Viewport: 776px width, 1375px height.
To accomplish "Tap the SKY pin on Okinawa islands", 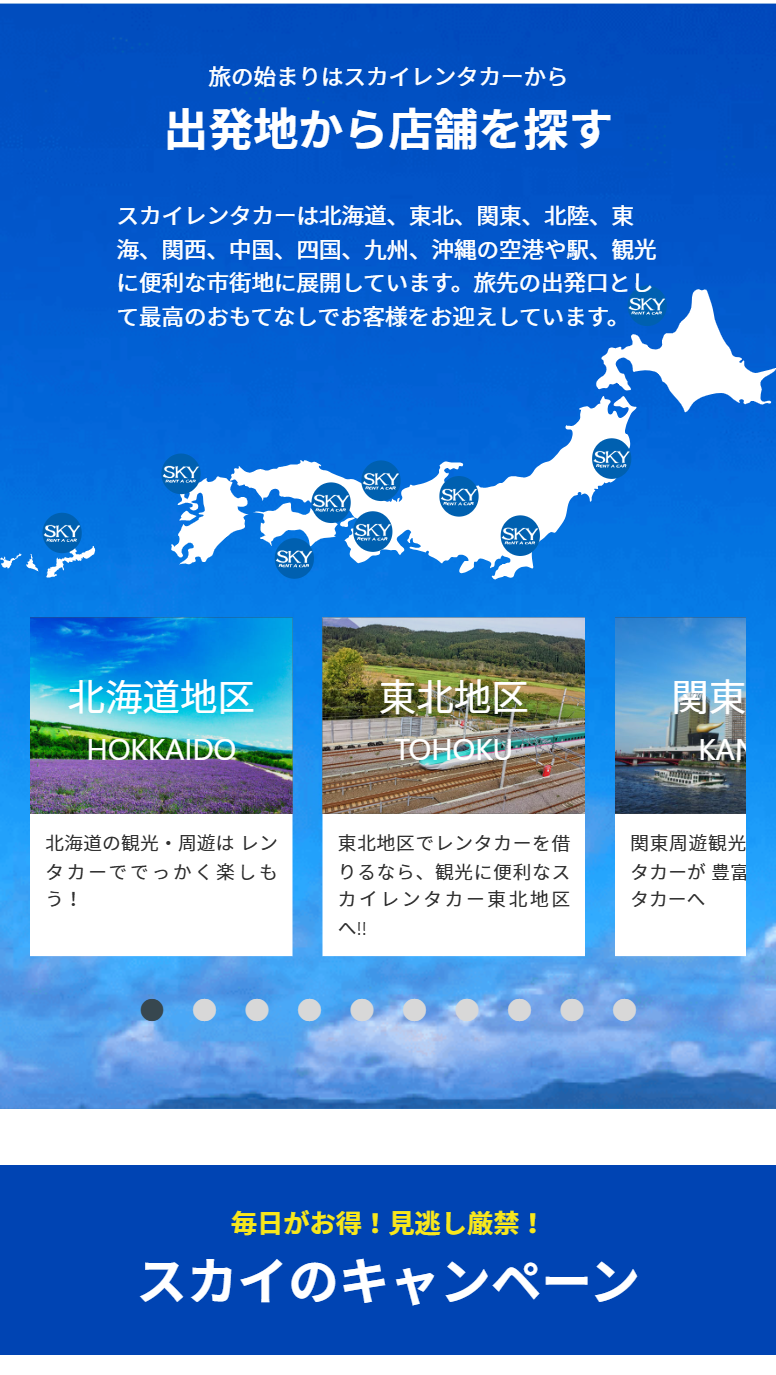I will (x=62, y=532).
